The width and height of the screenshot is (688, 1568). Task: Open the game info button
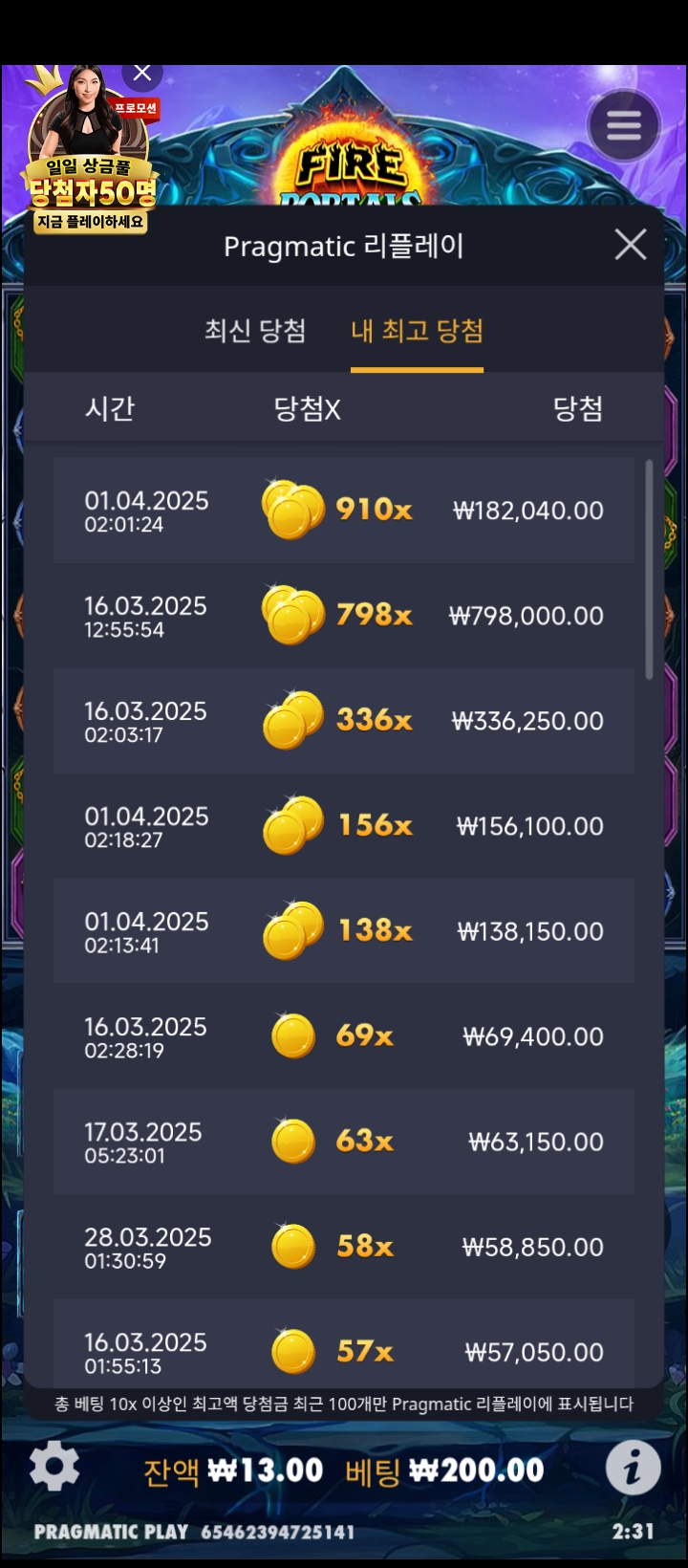point(633,1468)
